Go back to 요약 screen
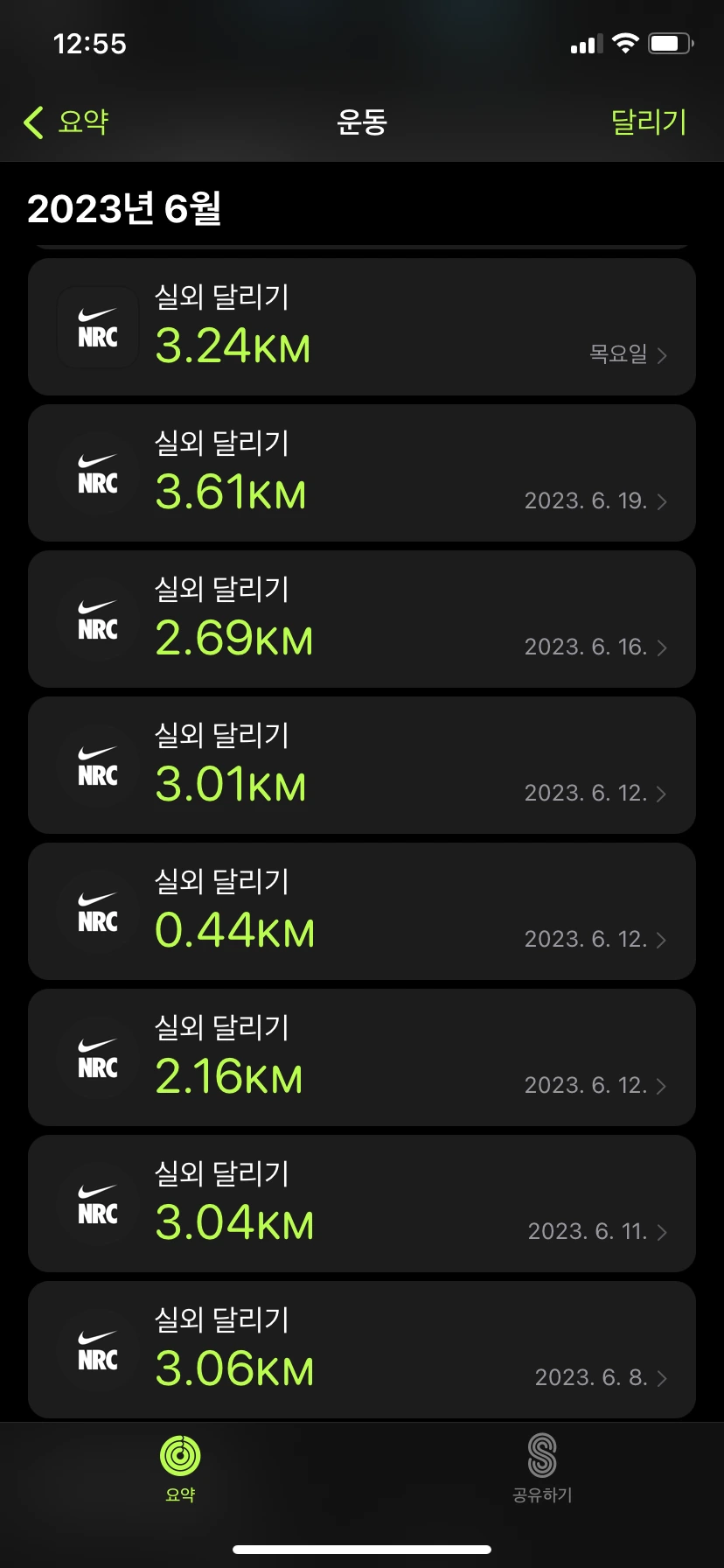 tap(66, 122)
